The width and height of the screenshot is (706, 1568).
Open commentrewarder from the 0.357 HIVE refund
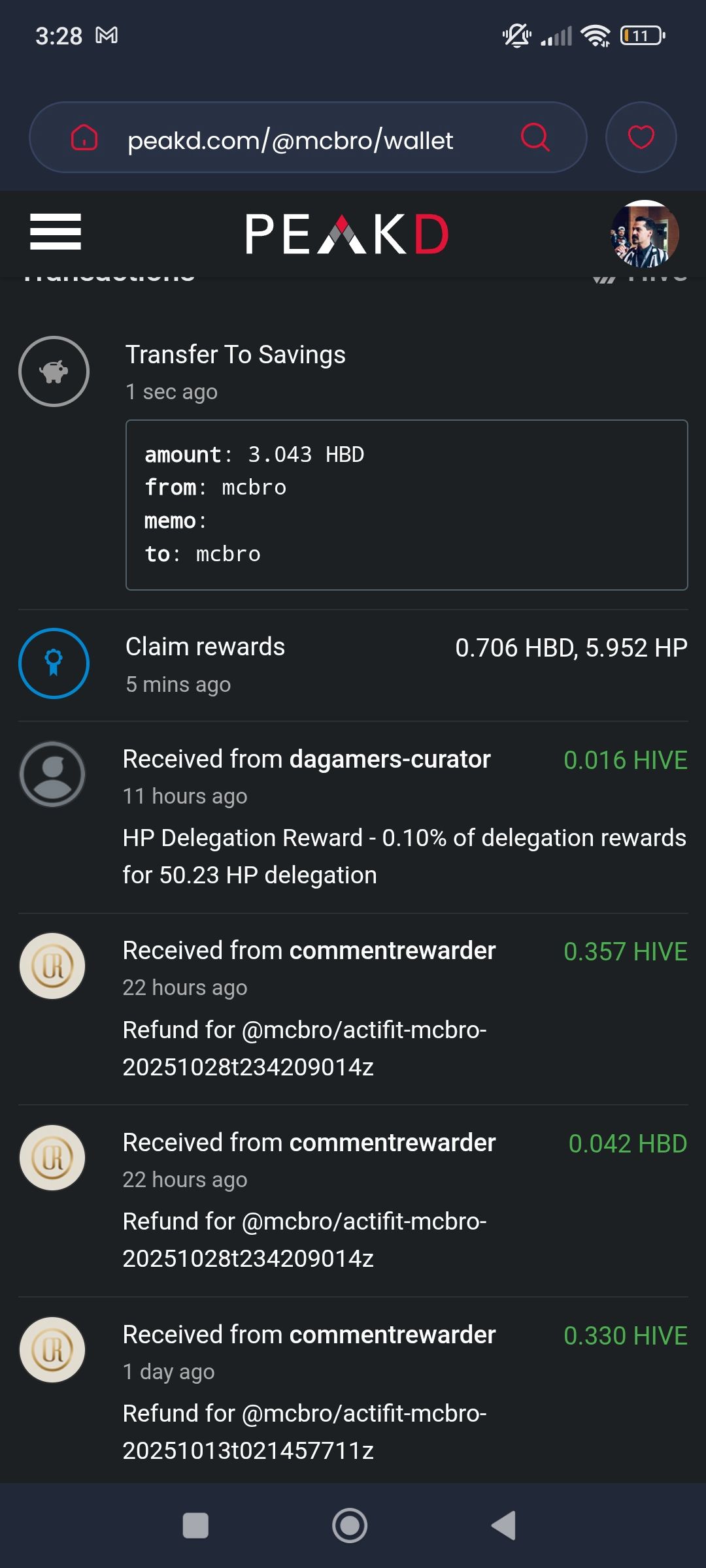(x=392, y=951)
